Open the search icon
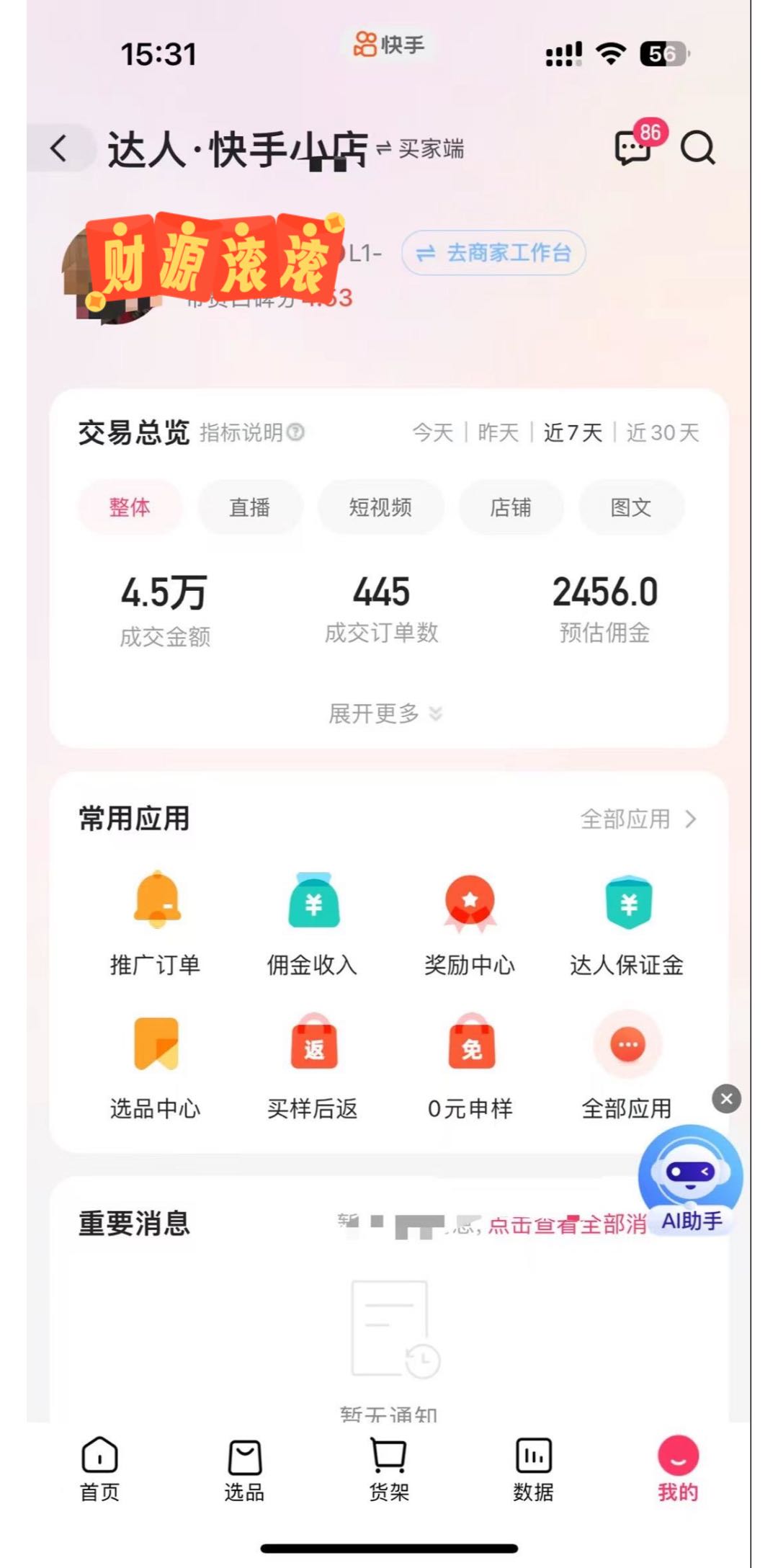 coord(697,146)
